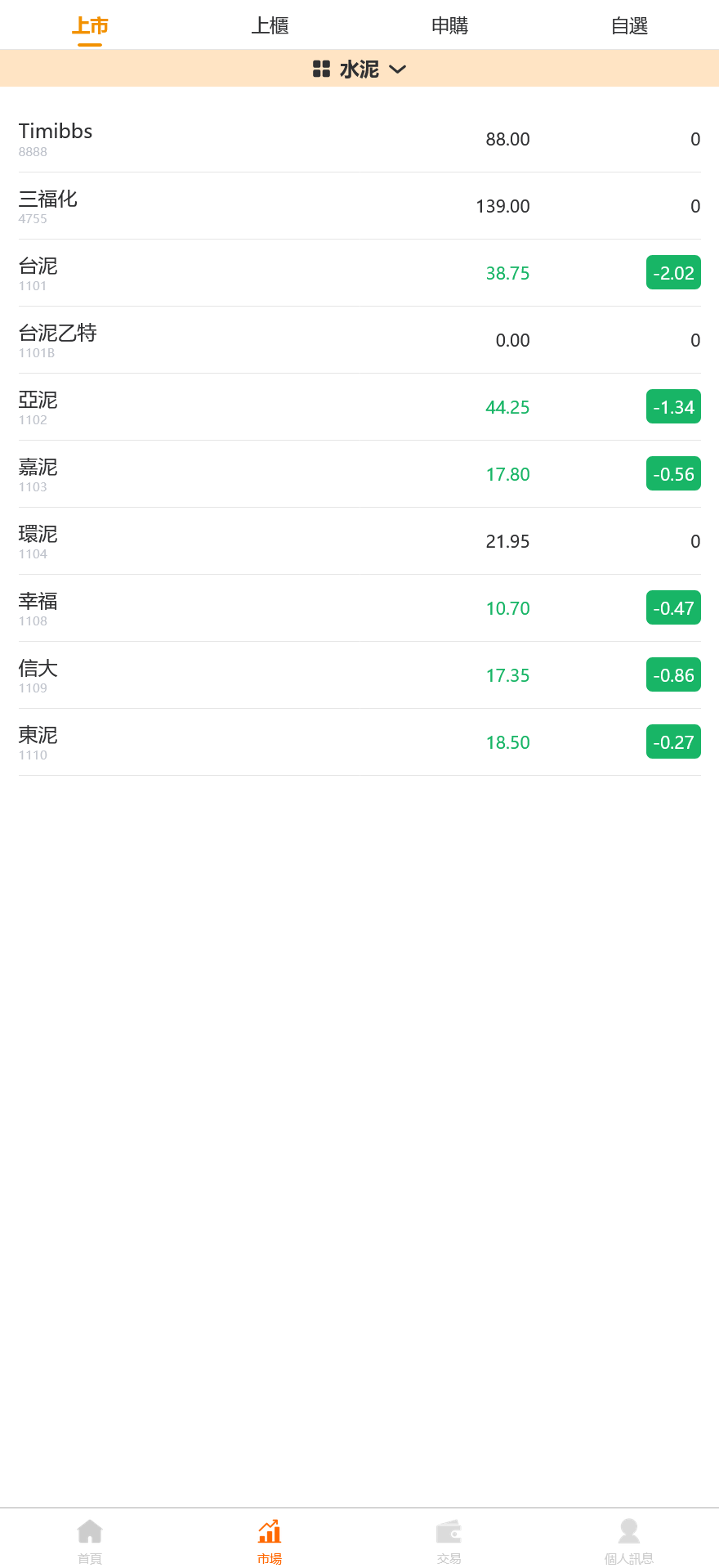Select the 嘉泥 1103 stock entry
Viewport: 719px width, 1568px height.
pos(359,474)
